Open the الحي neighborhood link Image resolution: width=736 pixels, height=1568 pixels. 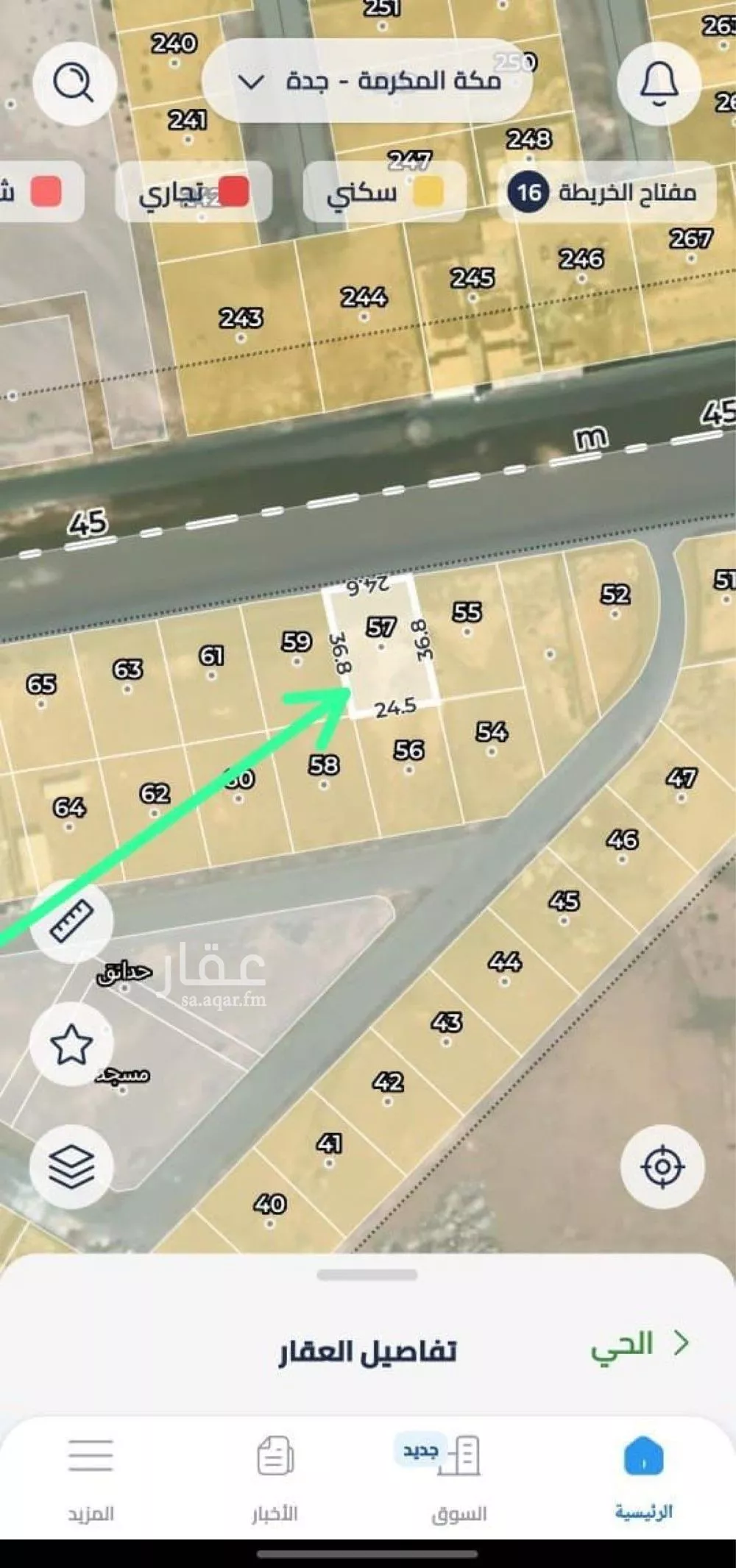pos(639,1344)
